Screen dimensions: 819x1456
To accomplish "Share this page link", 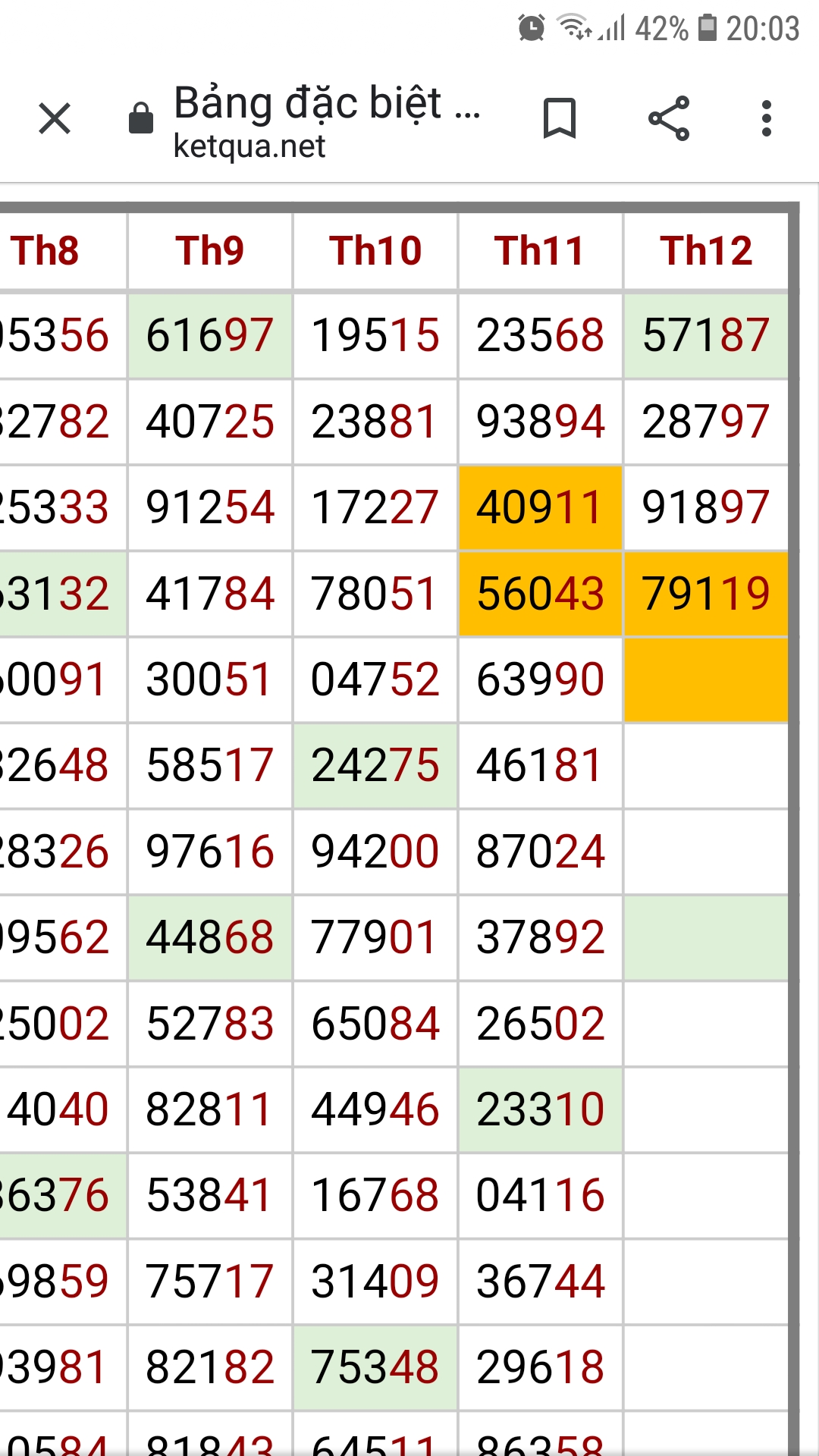I will coord(669,119).
